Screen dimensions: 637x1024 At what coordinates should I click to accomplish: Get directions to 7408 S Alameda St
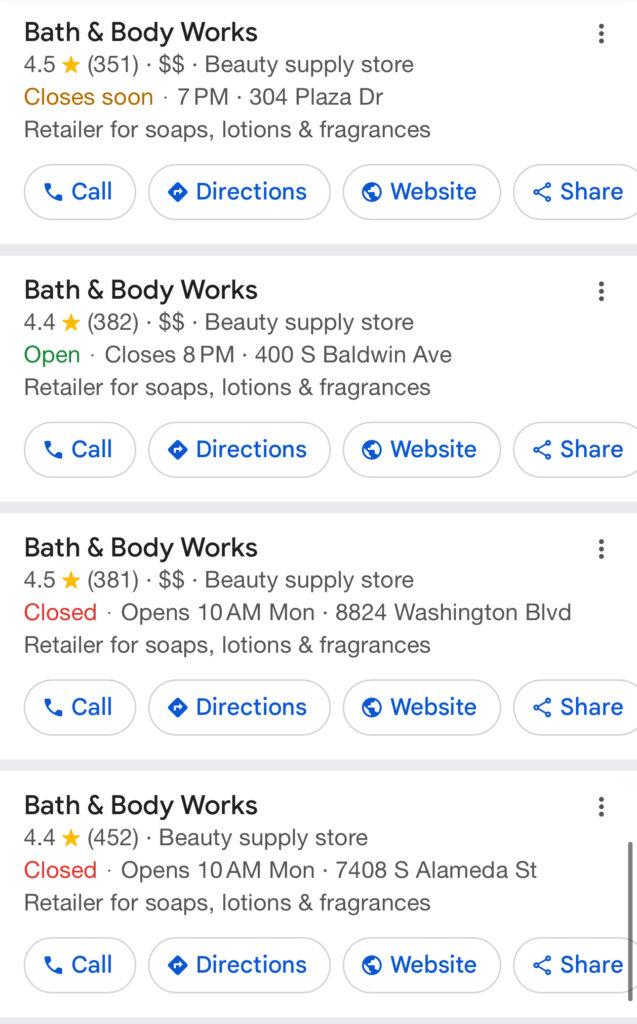click(x=239, y=965)
